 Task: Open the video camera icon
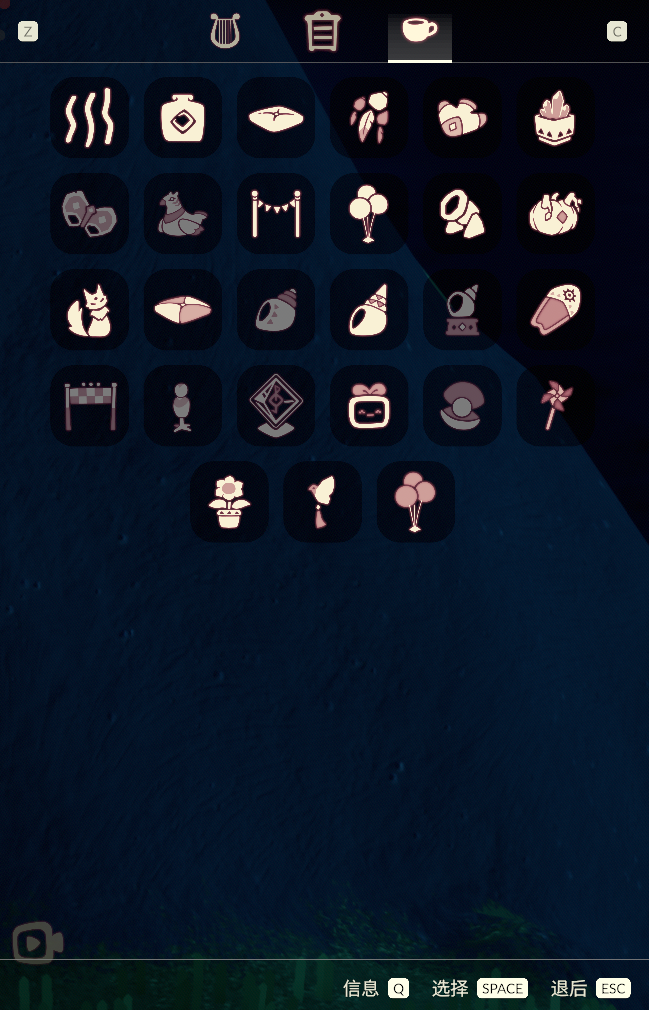[38, 943]
